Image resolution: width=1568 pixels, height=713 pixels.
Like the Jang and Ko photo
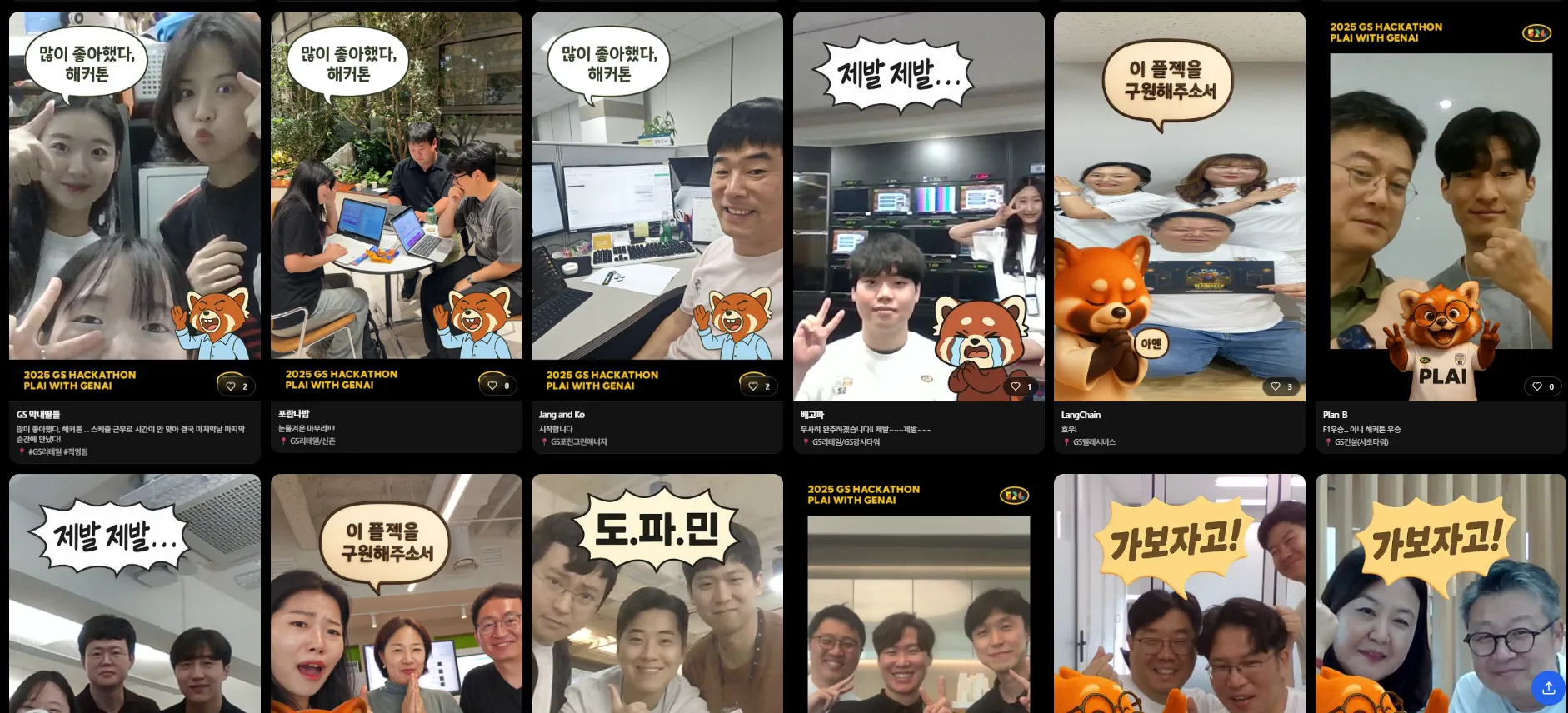758,386
